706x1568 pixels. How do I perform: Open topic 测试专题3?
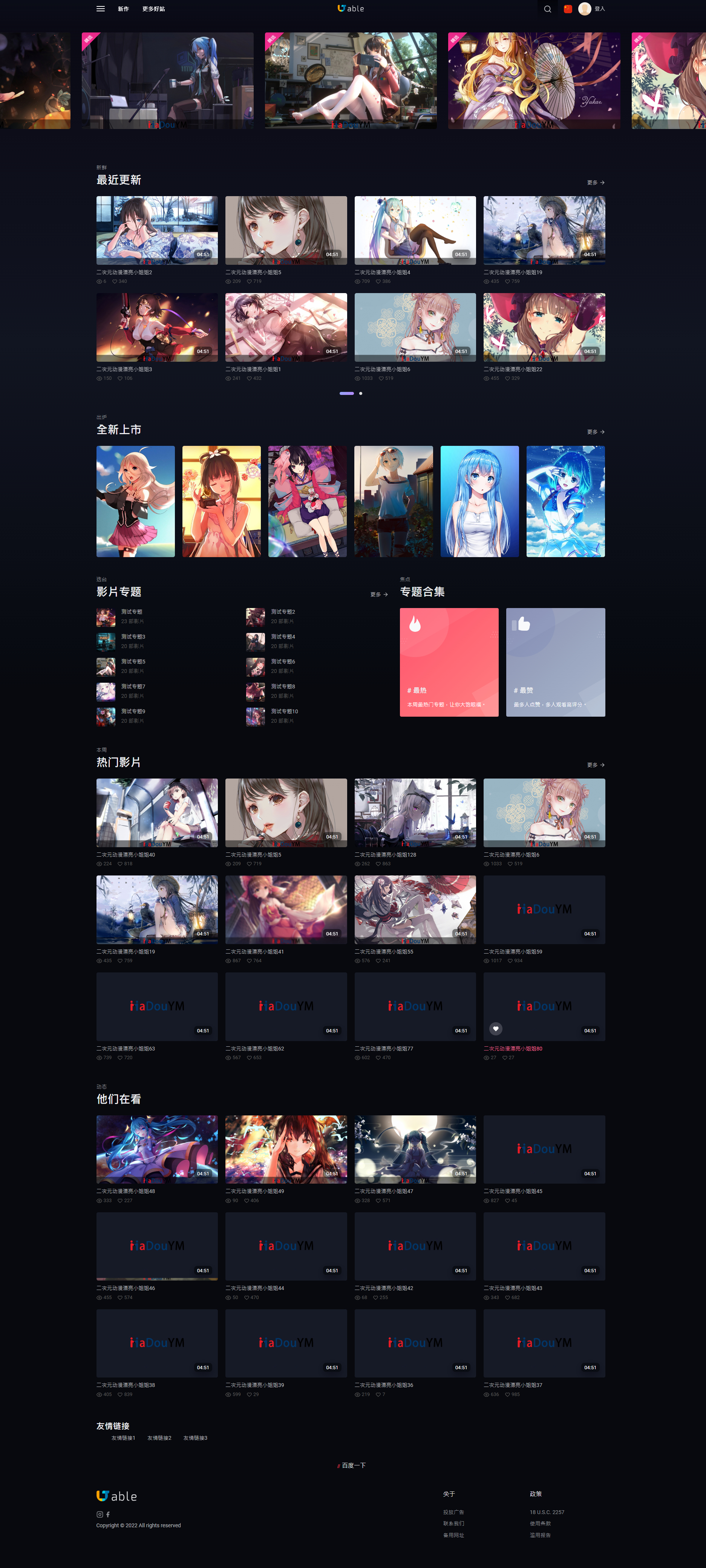tap(133, 637)
